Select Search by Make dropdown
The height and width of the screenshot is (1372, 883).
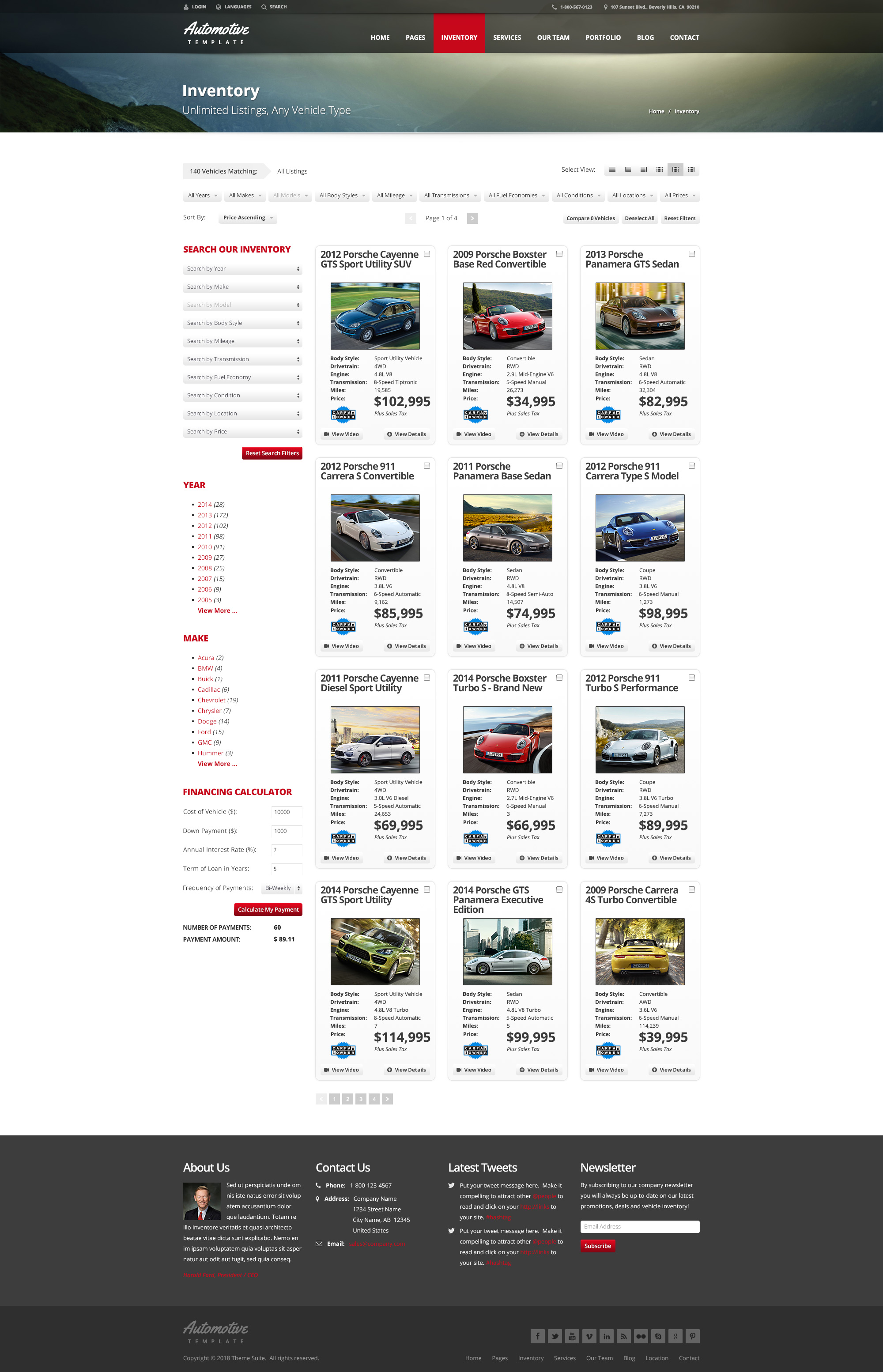(x=242, y=286)
